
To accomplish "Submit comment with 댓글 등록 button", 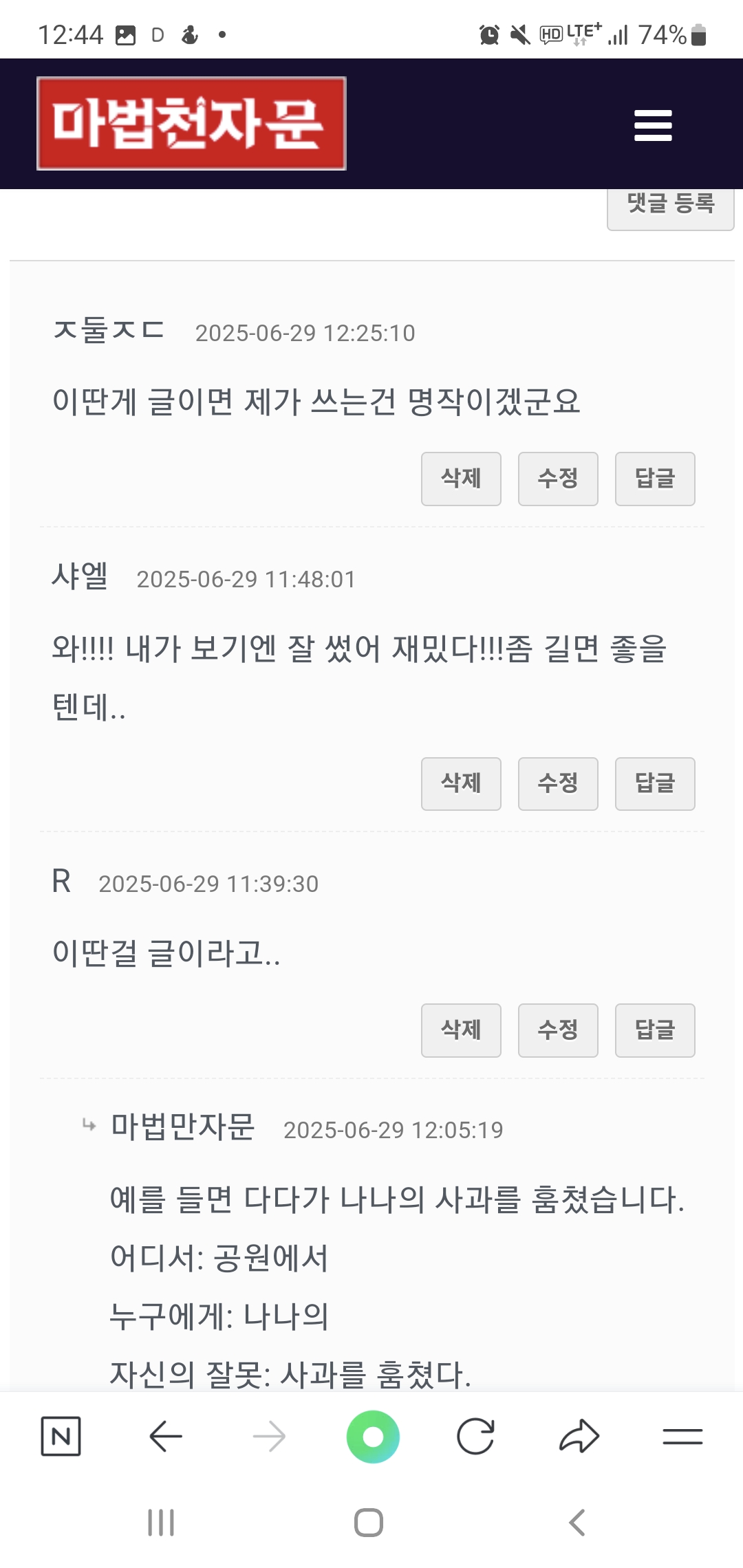I will pos(670,206).
